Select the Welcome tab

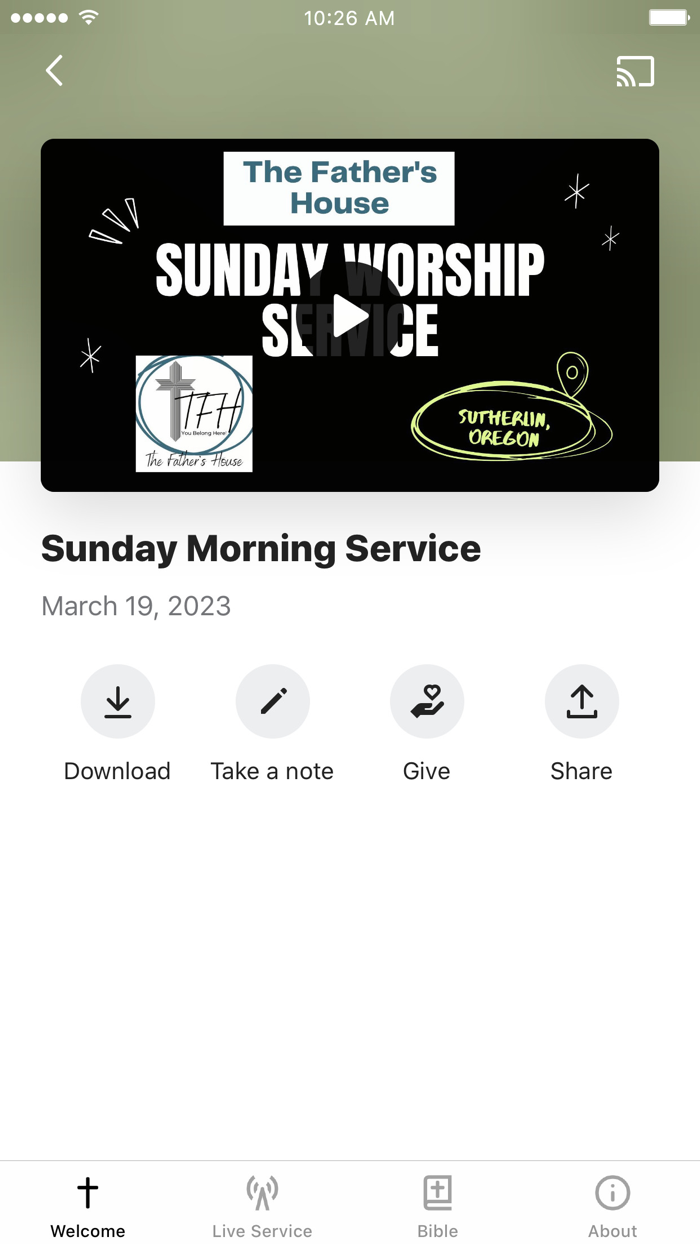88,1207
